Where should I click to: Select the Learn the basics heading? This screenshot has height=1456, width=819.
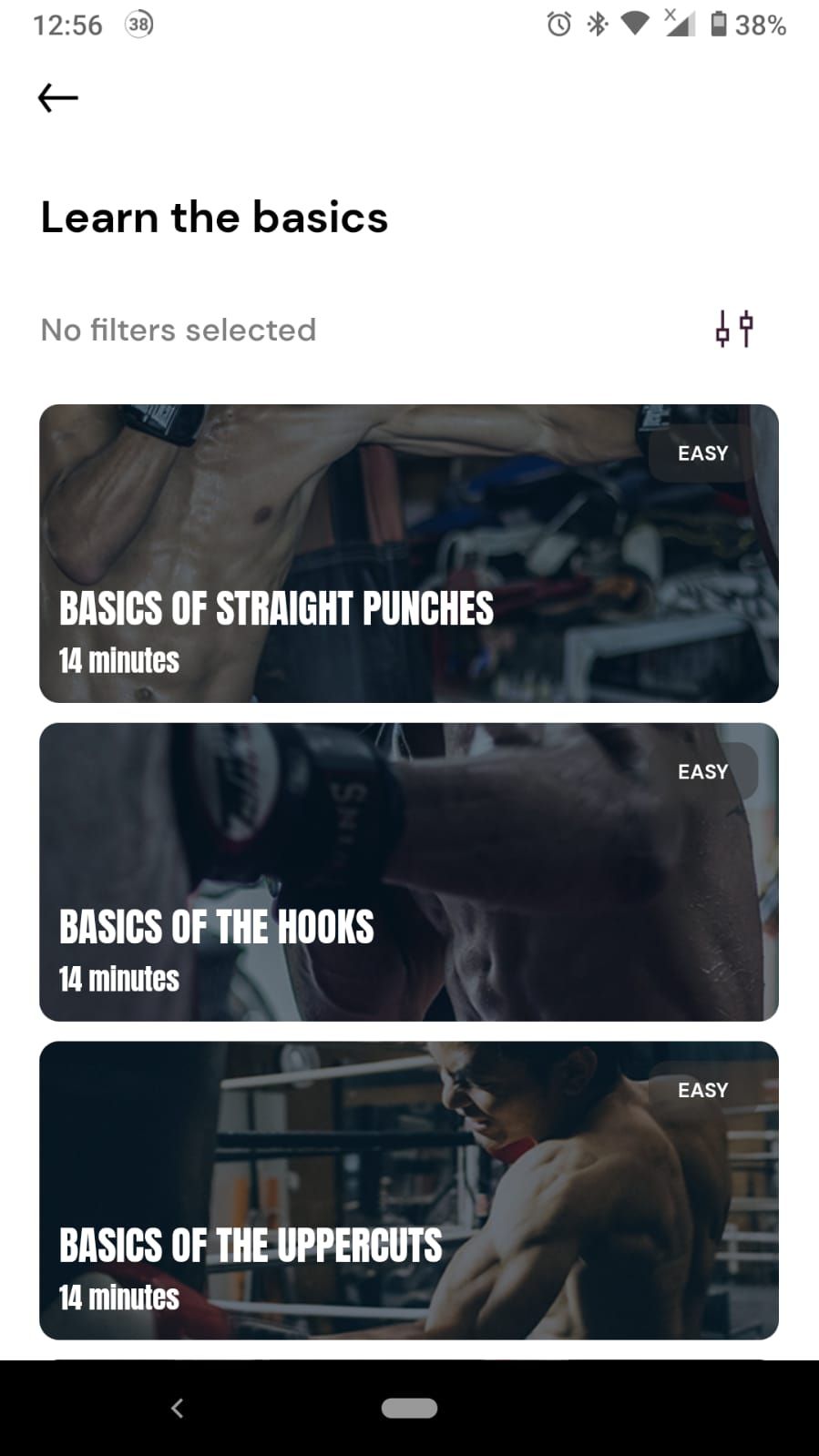tap(214, 217)
